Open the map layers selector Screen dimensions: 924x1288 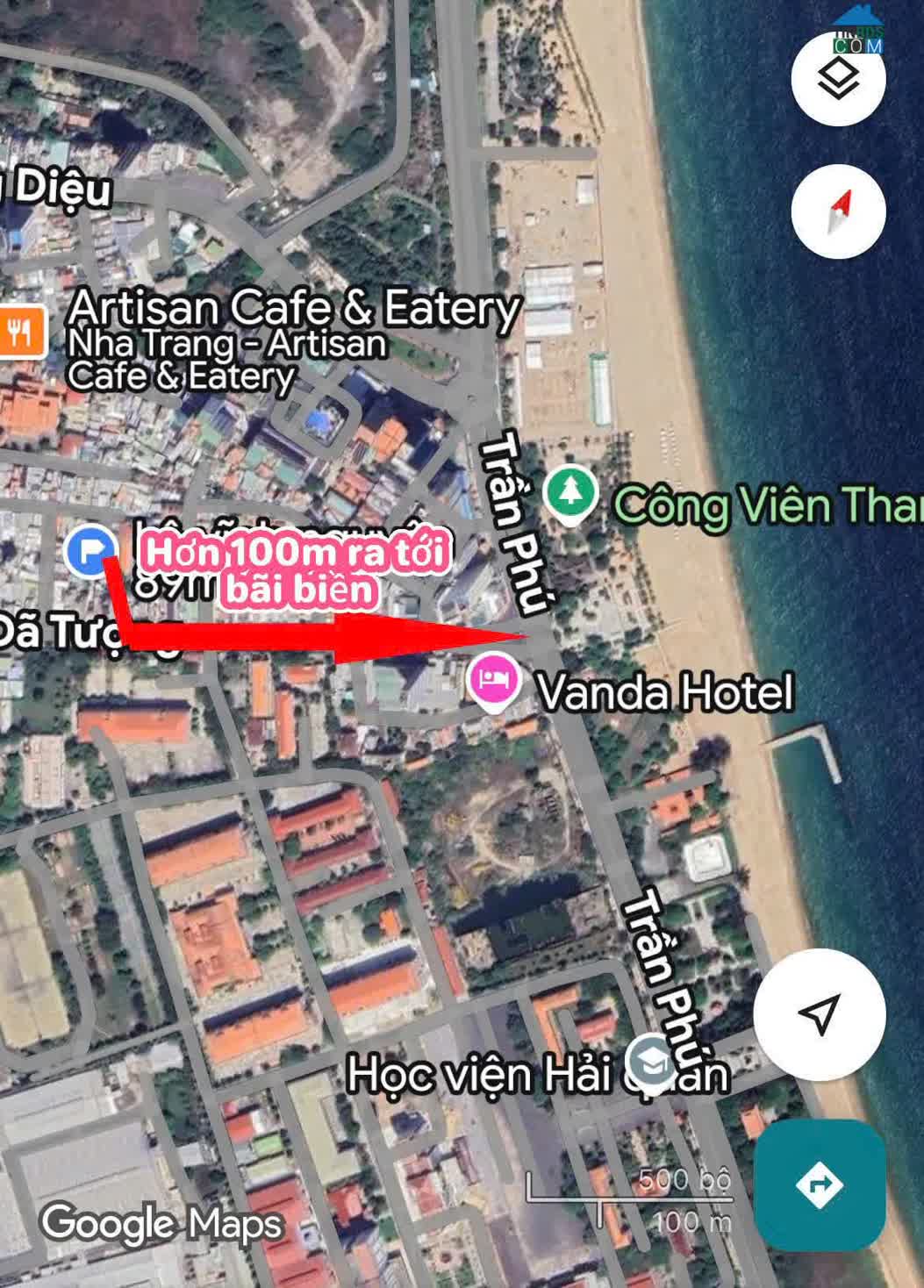coord(838,80)
